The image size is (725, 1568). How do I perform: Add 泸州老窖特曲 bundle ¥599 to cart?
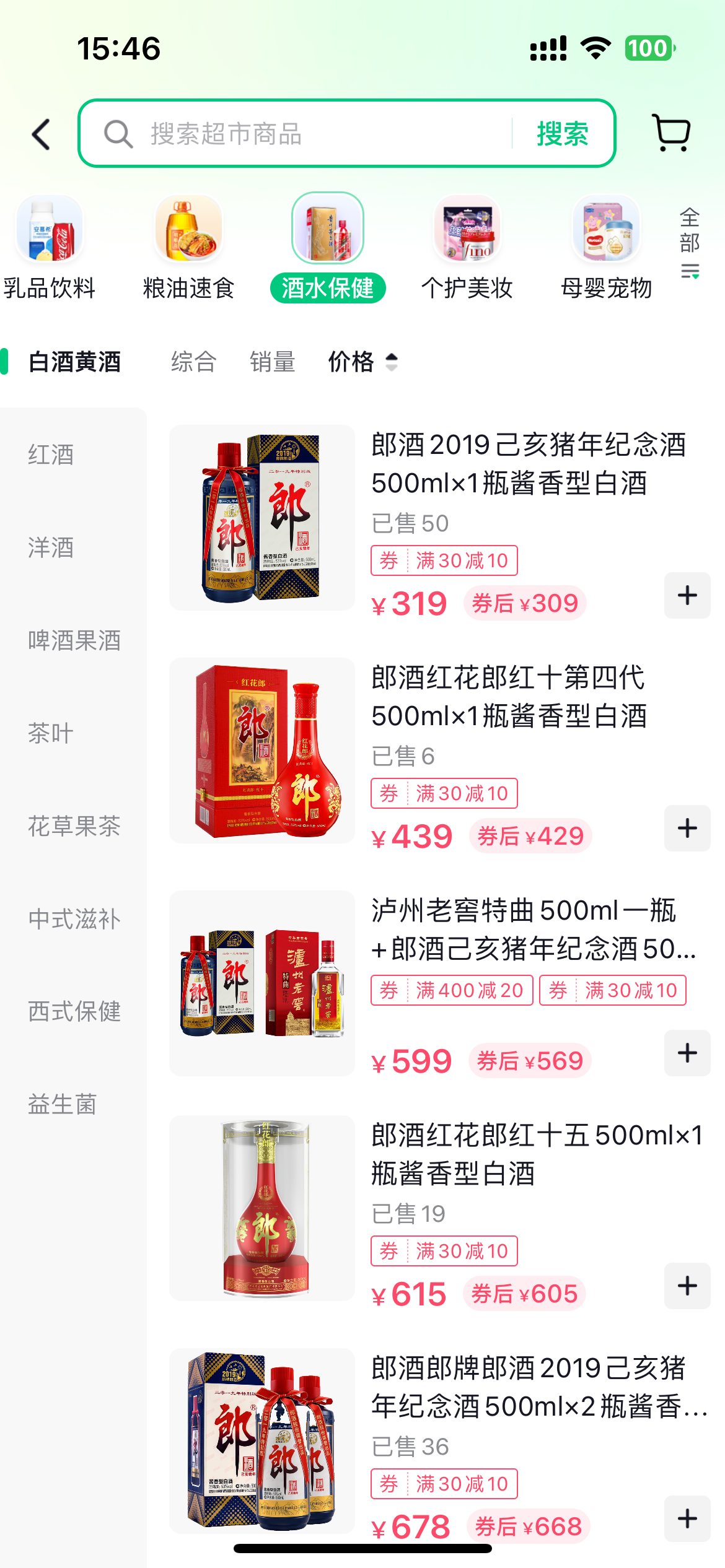click(x=687, y=1053)
